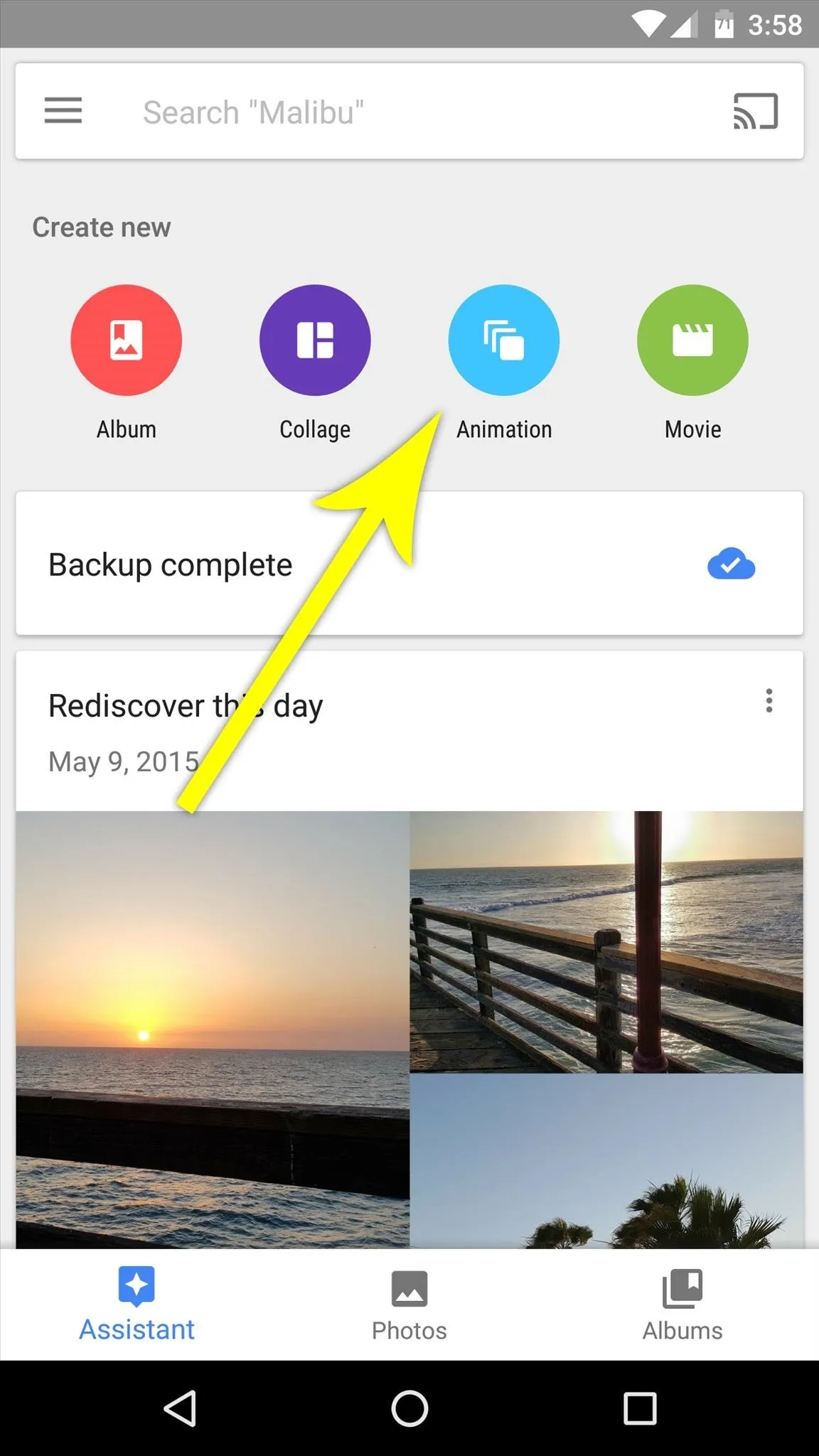Image resolution: width=819 pixels, height=1456 pixels.
Task: Go back with system back button
Action: [x=180, y=1408]
